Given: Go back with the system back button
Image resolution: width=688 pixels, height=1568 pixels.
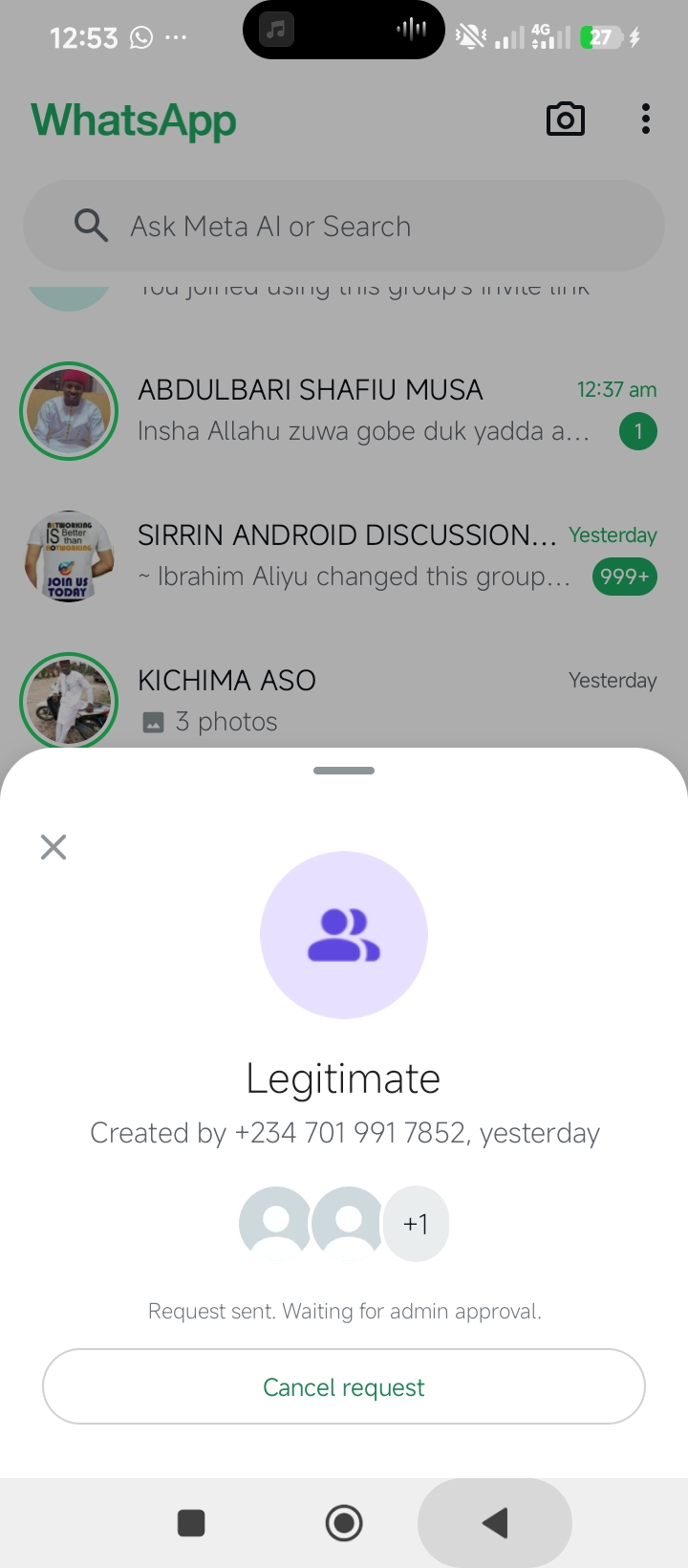Looking at the screenshot, I should (x=495, y=1522).
